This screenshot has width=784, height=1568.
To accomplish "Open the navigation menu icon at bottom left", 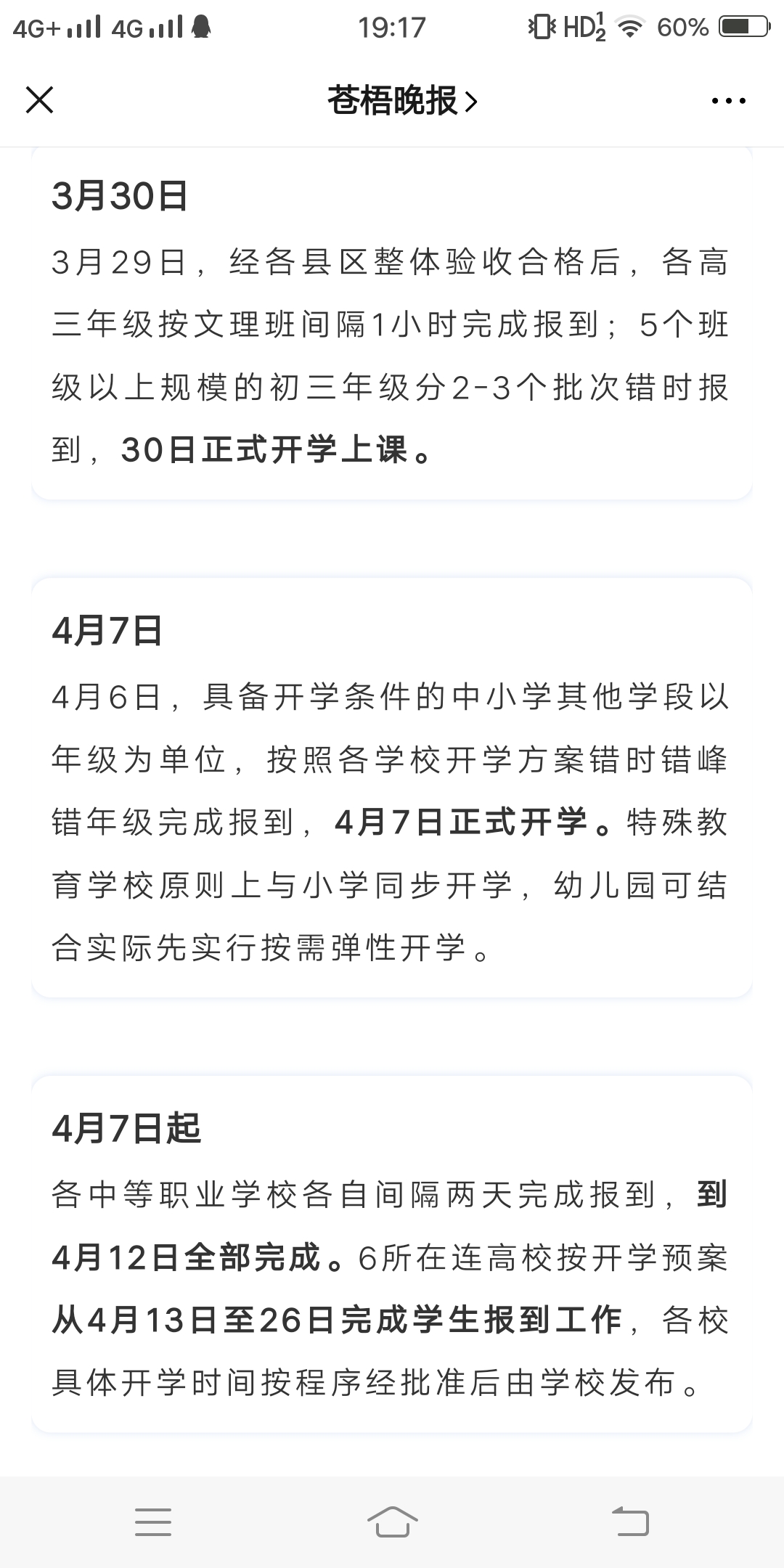I will click(152, 1521).
